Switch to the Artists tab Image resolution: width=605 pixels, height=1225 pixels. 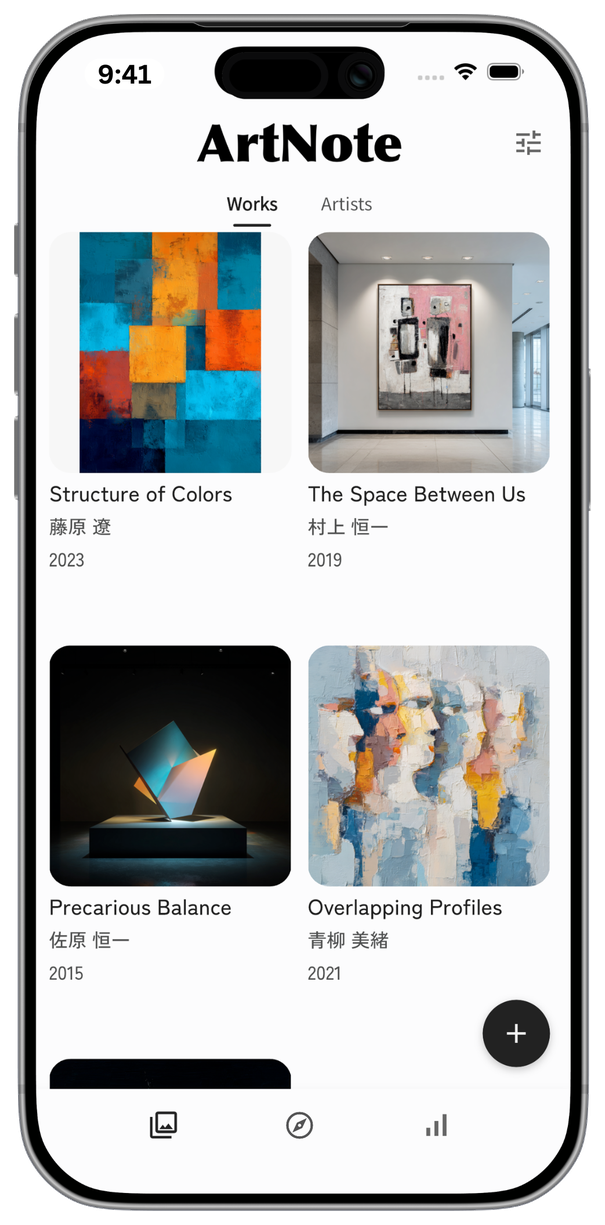(x=346, y=204)
